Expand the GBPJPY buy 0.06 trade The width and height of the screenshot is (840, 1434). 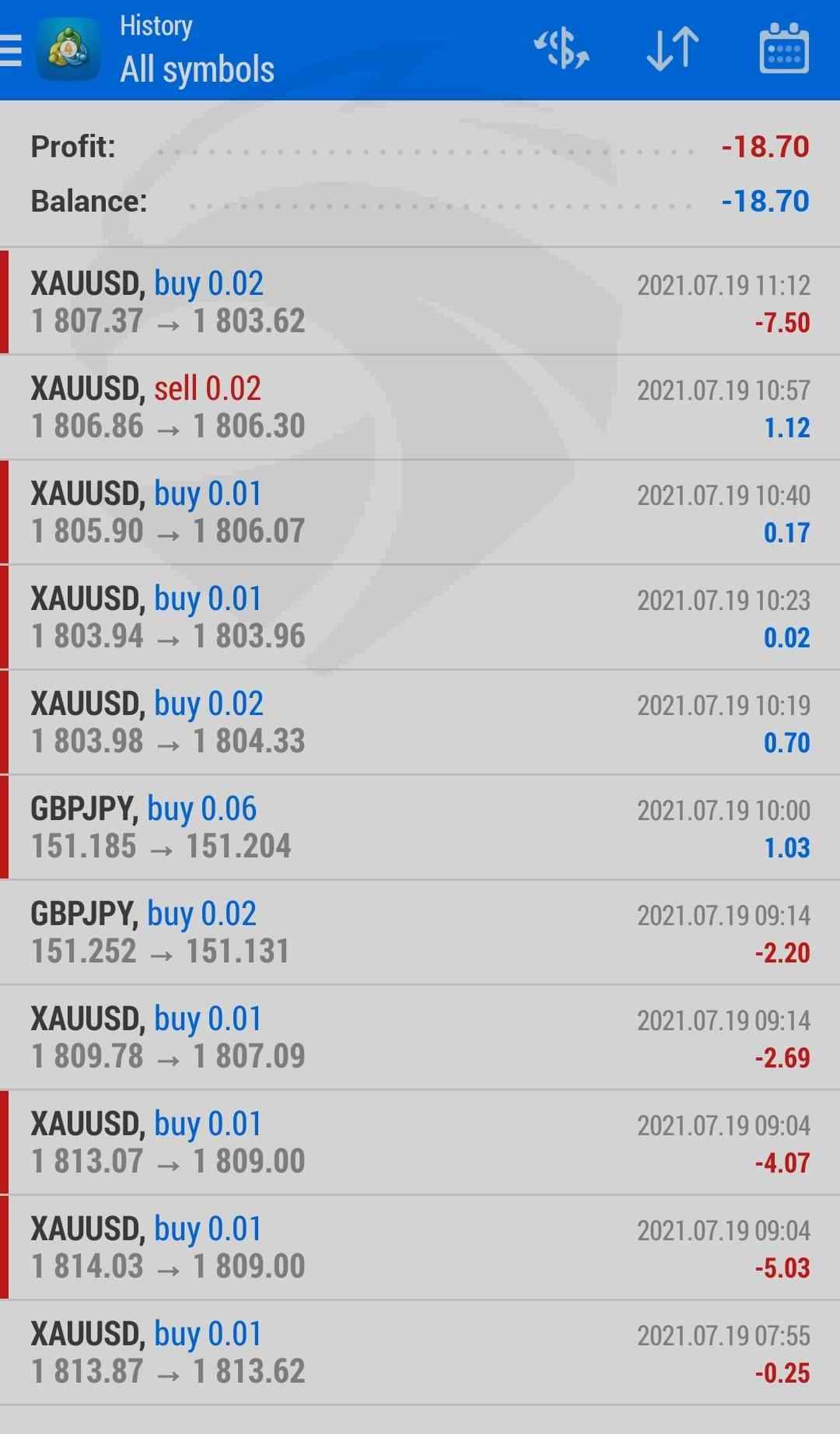tap(420, 827)
